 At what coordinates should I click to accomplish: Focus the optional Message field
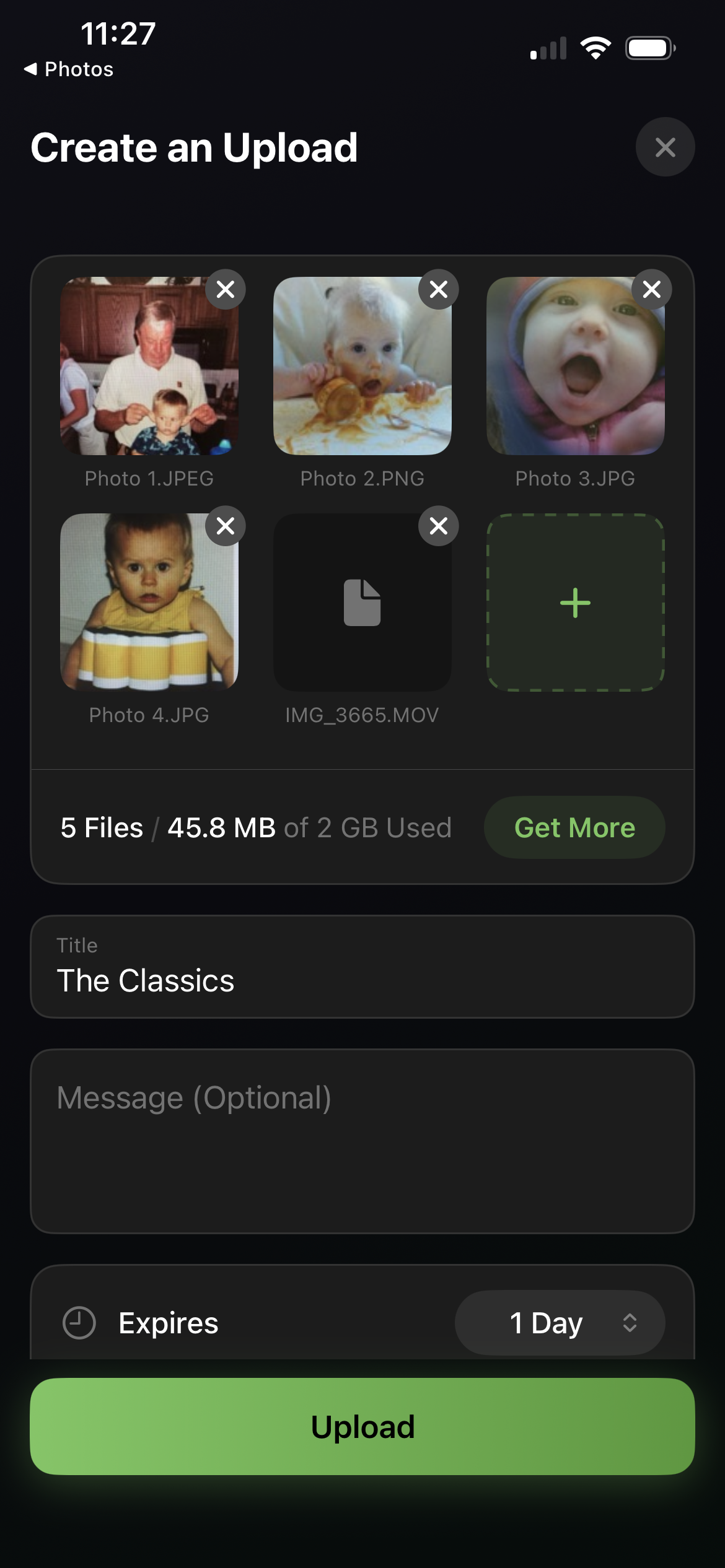coord(362,1141)
